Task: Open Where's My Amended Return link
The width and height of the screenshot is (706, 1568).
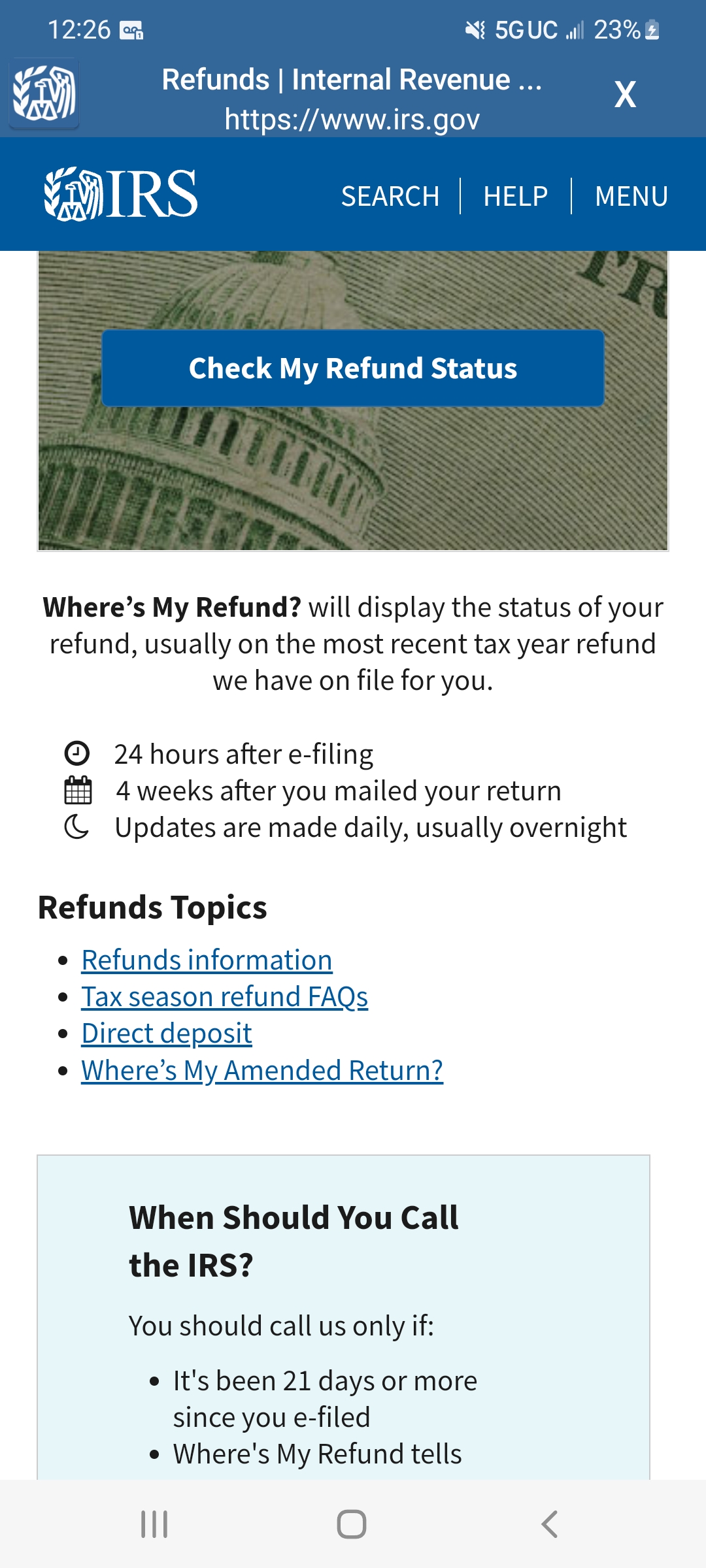Action: click(262, 1071)
